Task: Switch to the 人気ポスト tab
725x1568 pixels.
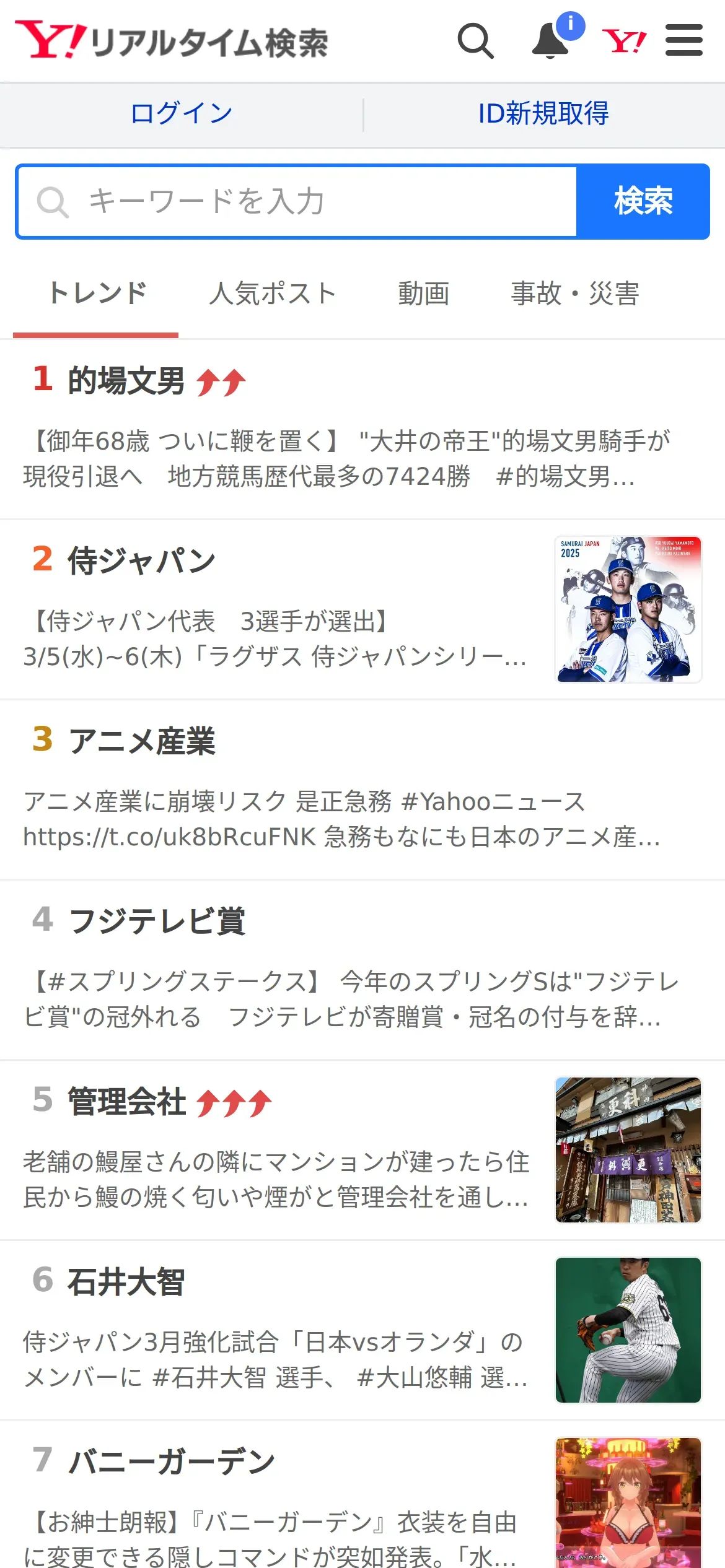Action: point(272,293)
